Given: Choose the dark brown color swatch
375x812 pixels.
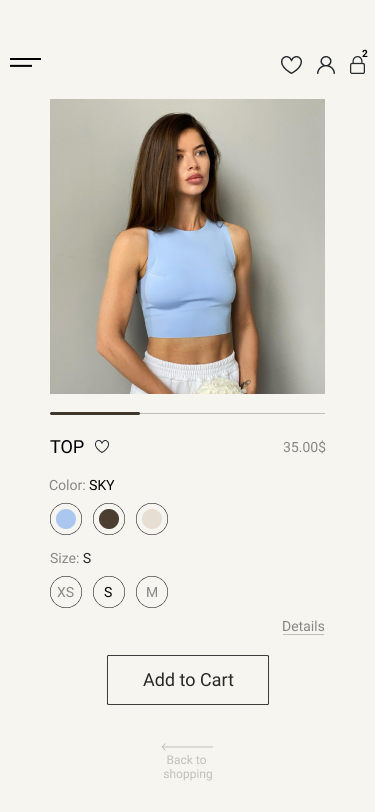Looking at the screenshot, I should tap(109, 519).
